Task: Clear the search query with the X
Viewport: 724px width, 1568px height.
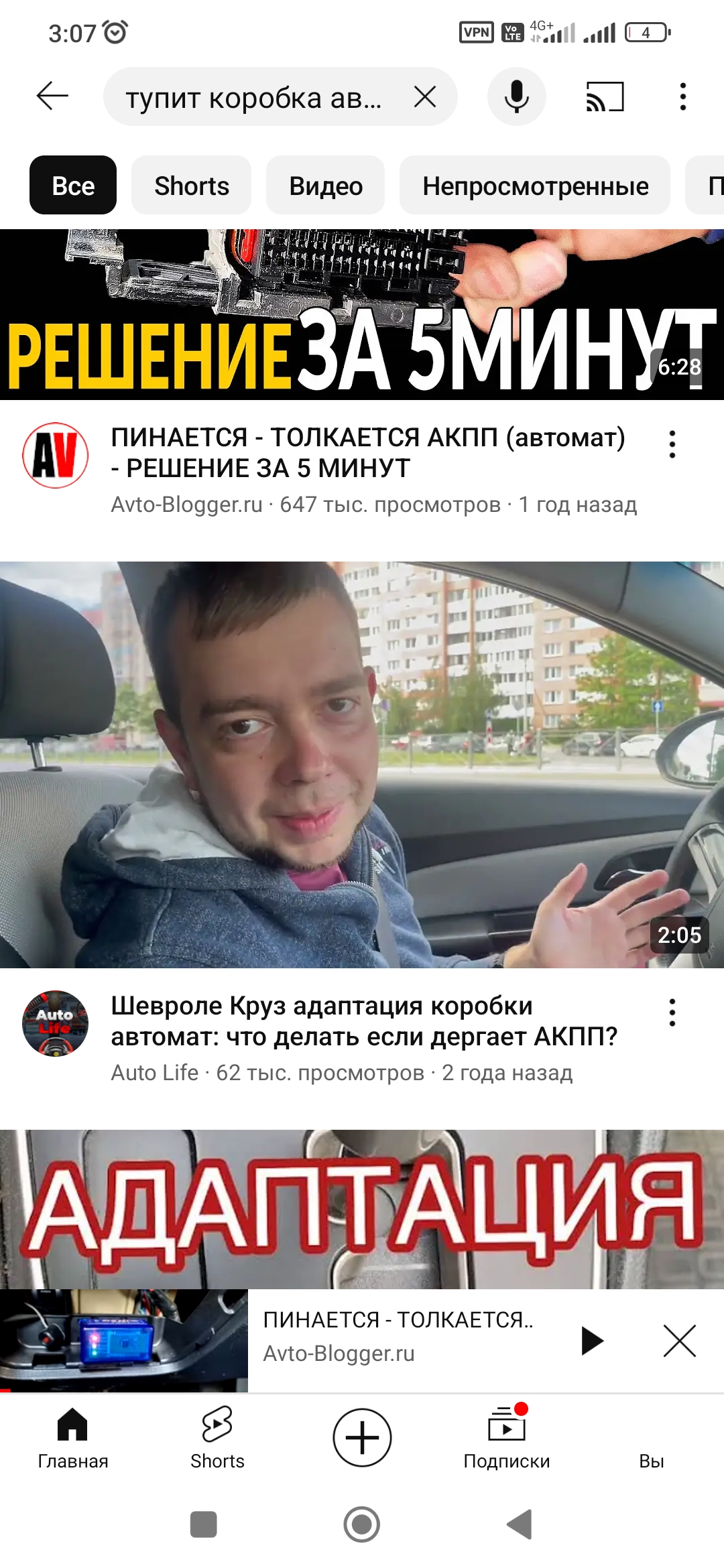Action: pos(425,96)
